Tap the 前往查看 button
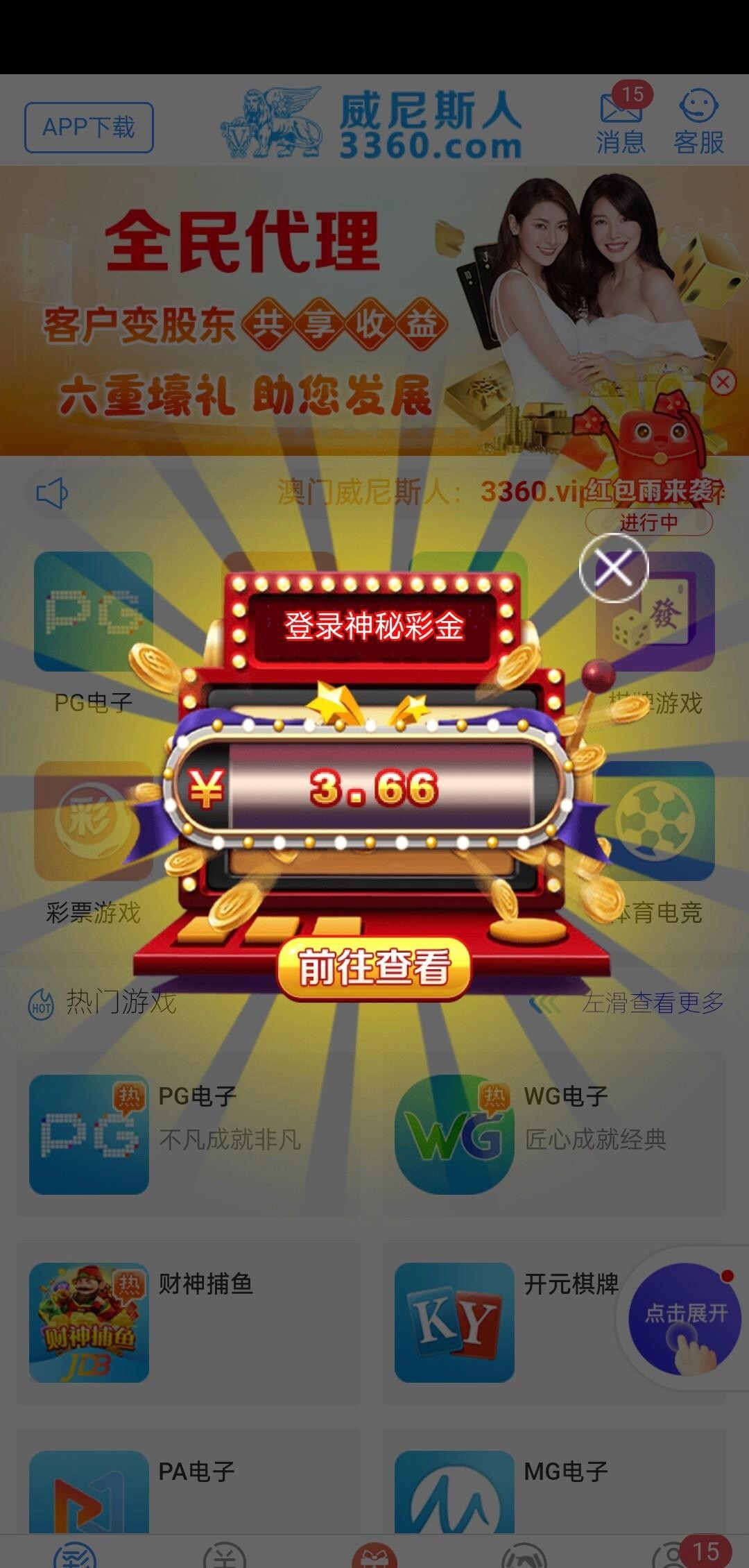Image resolution: width=749 pixels, height=1568 pixels. click(374, 968)
